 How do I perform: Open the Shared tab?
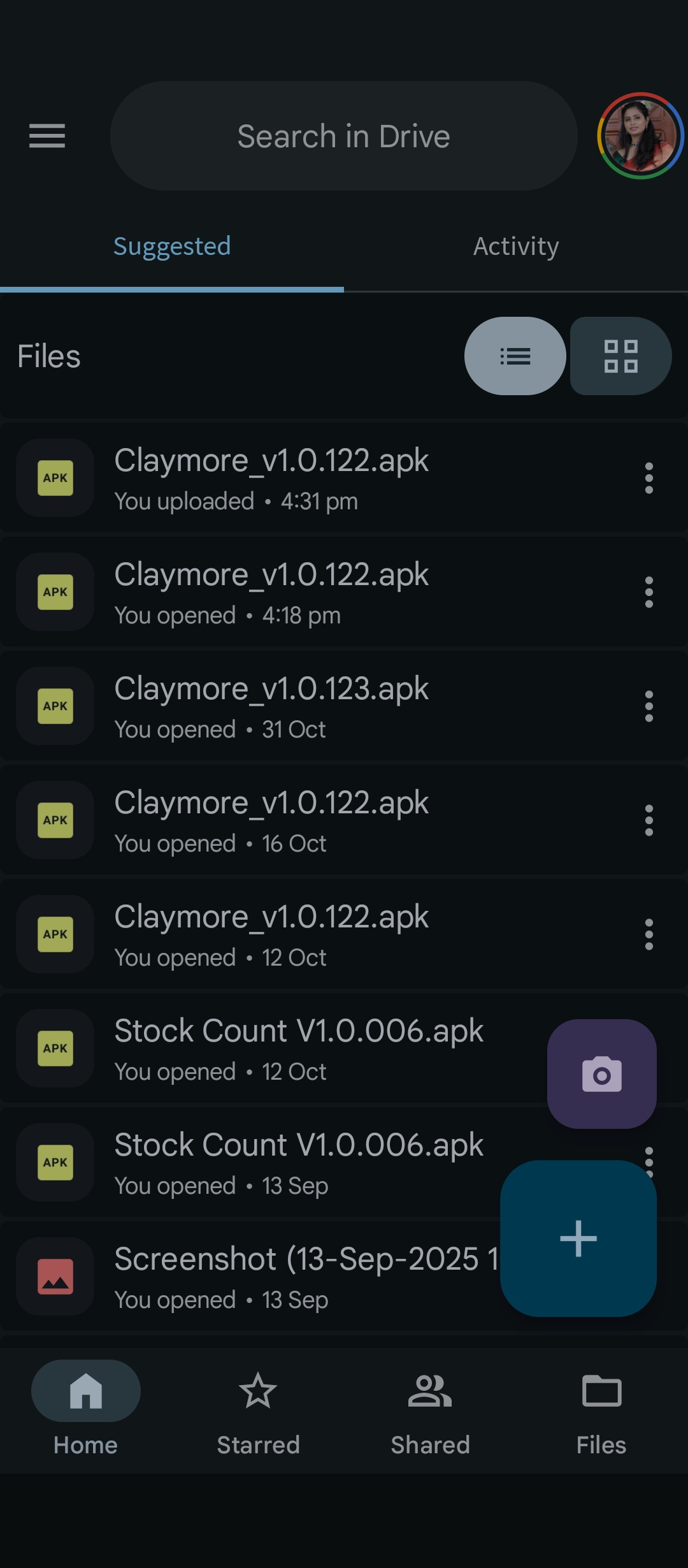coord(430,1409)
